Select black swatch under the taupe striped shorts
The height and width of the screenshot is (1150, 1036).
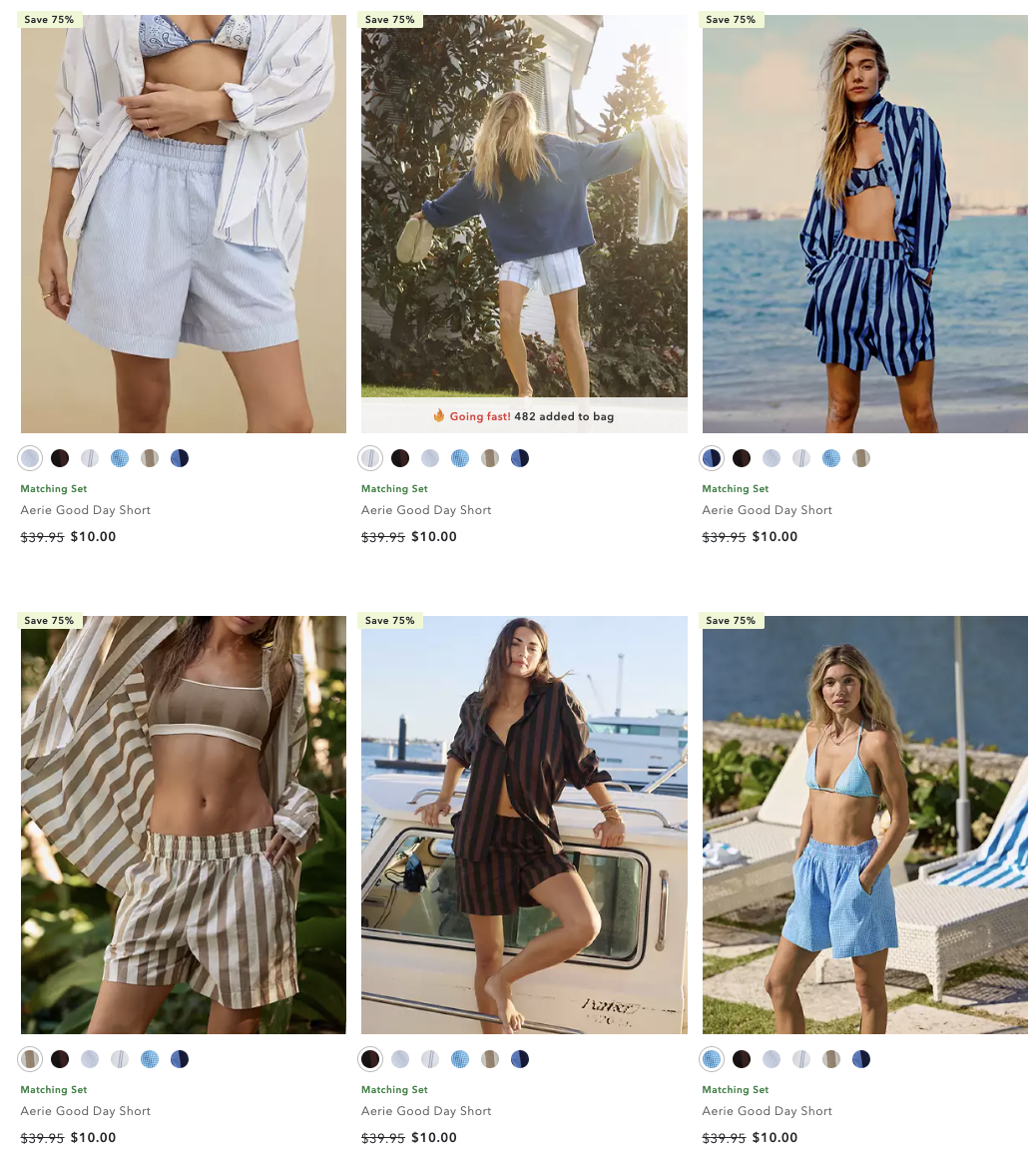click(60, 1059)
